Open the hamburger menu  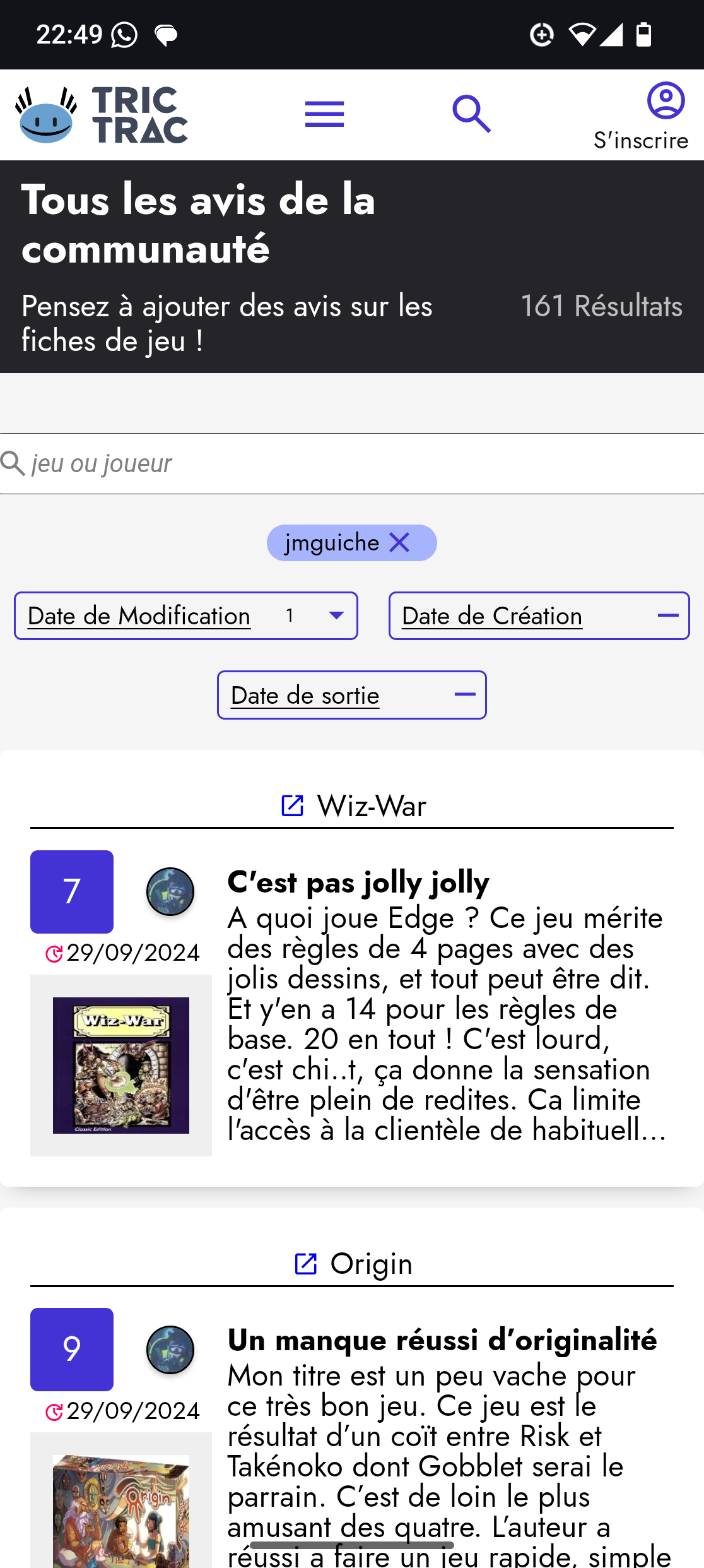click(x=324, y=114)
